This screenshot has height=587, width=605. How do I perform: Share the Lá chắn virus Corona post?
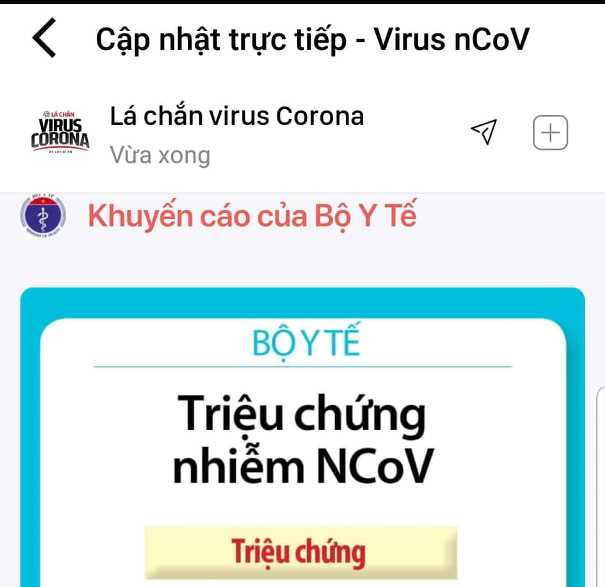click(x=484, y=132)
